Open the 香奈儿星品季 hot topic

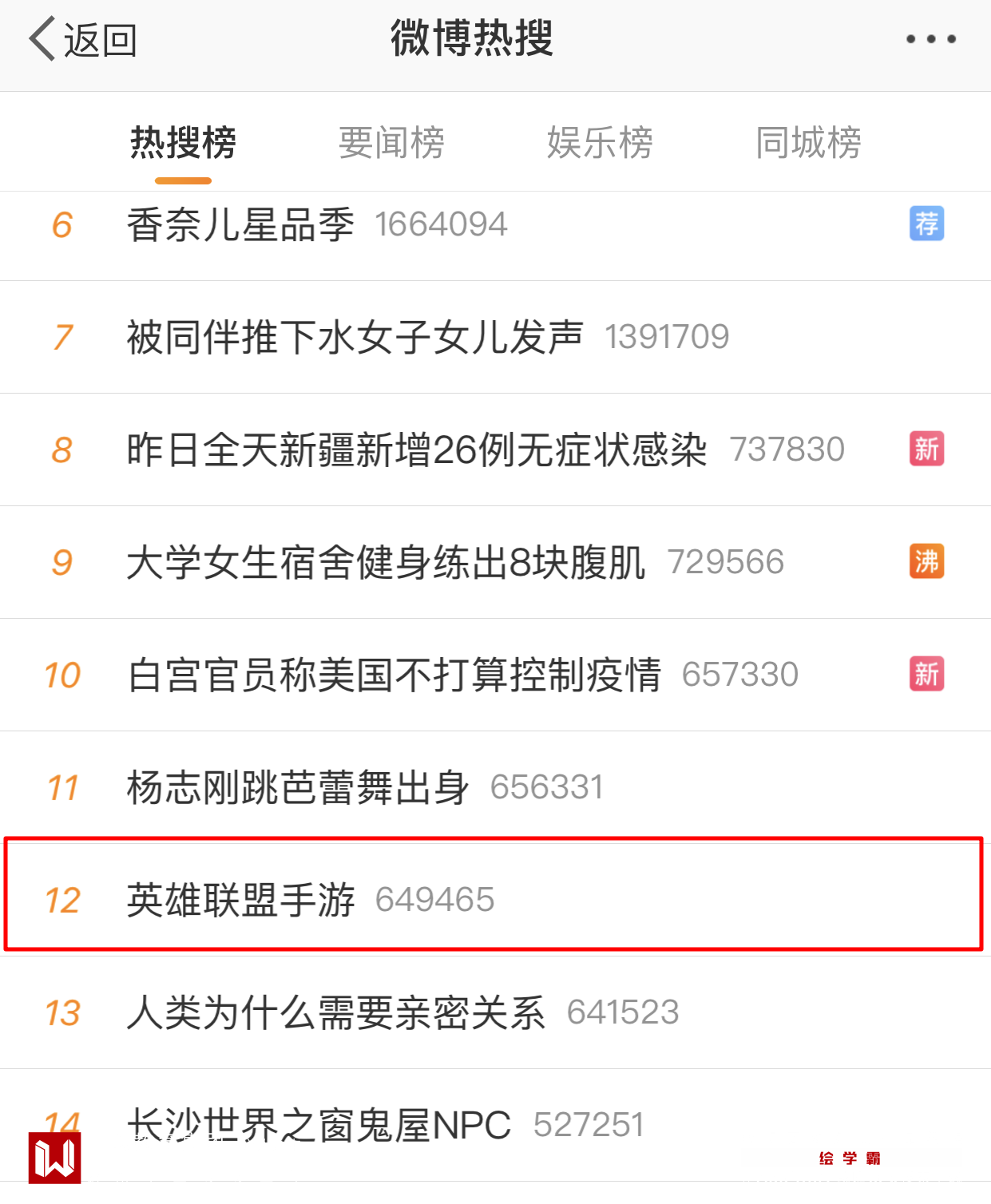240,225
